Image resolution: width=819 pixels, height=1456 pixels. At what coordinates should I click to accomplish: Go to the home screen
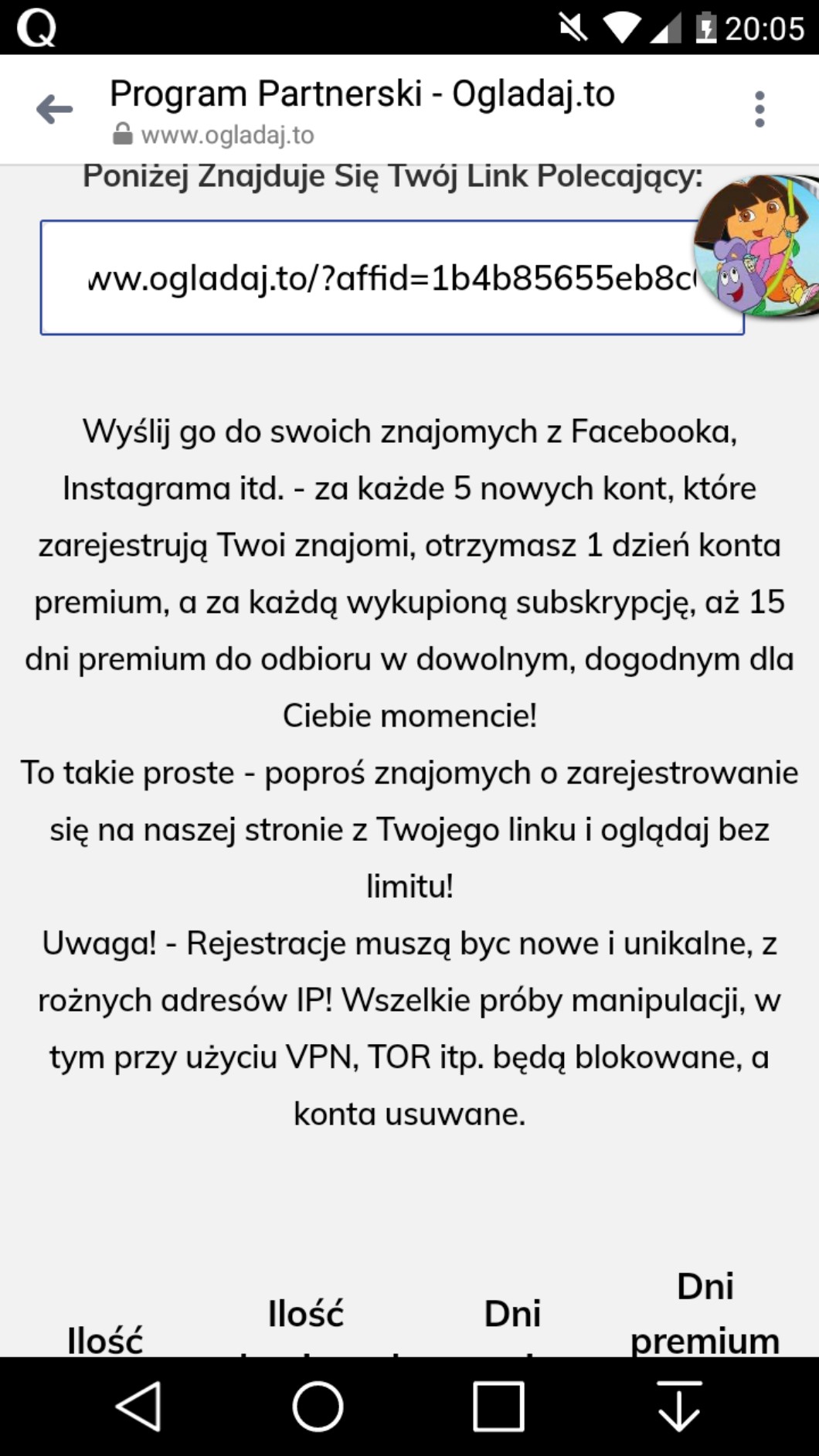point(318,1406)
